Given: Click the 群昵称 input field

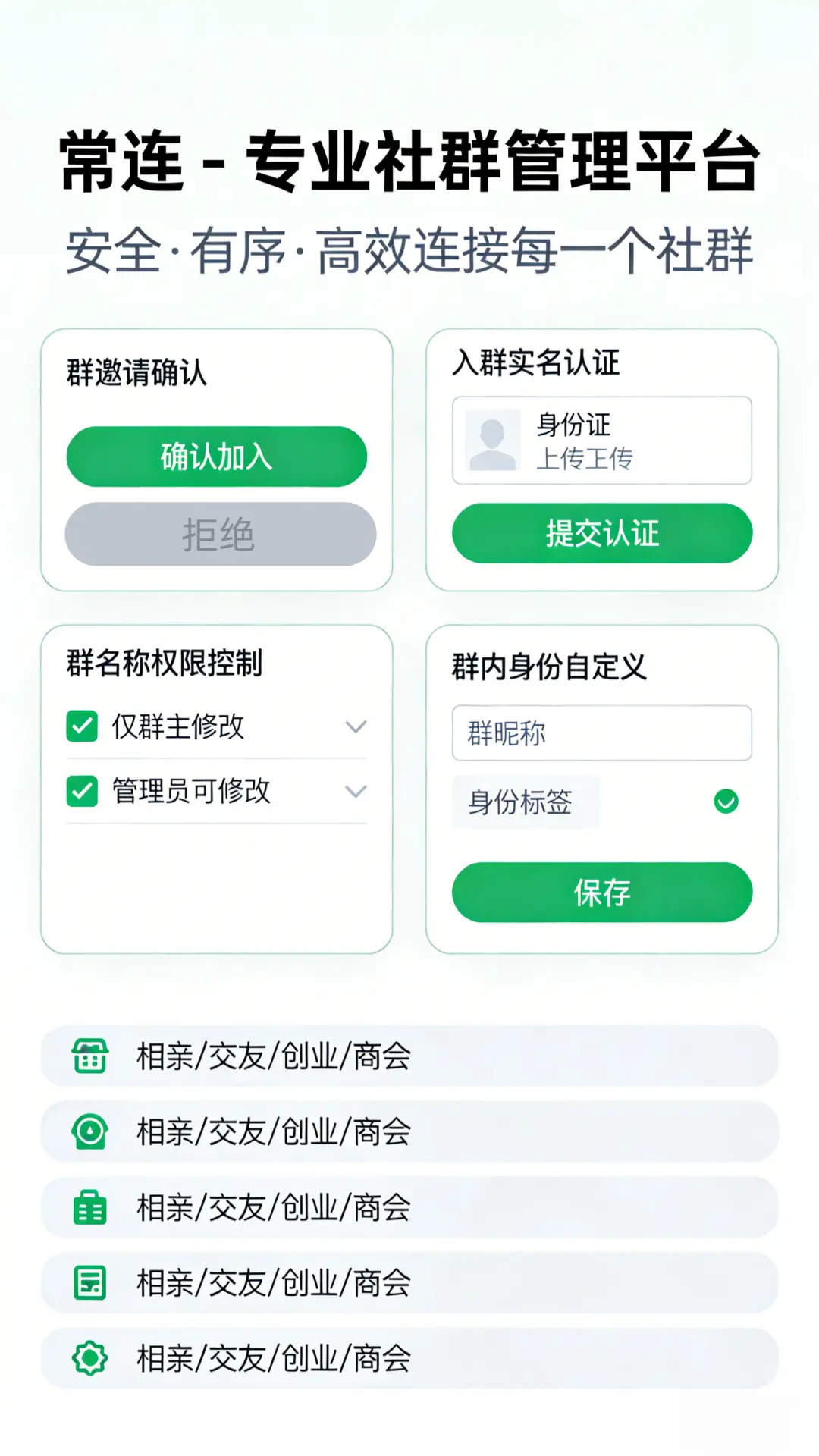Looking at the screenshot, I should (601, 733).
